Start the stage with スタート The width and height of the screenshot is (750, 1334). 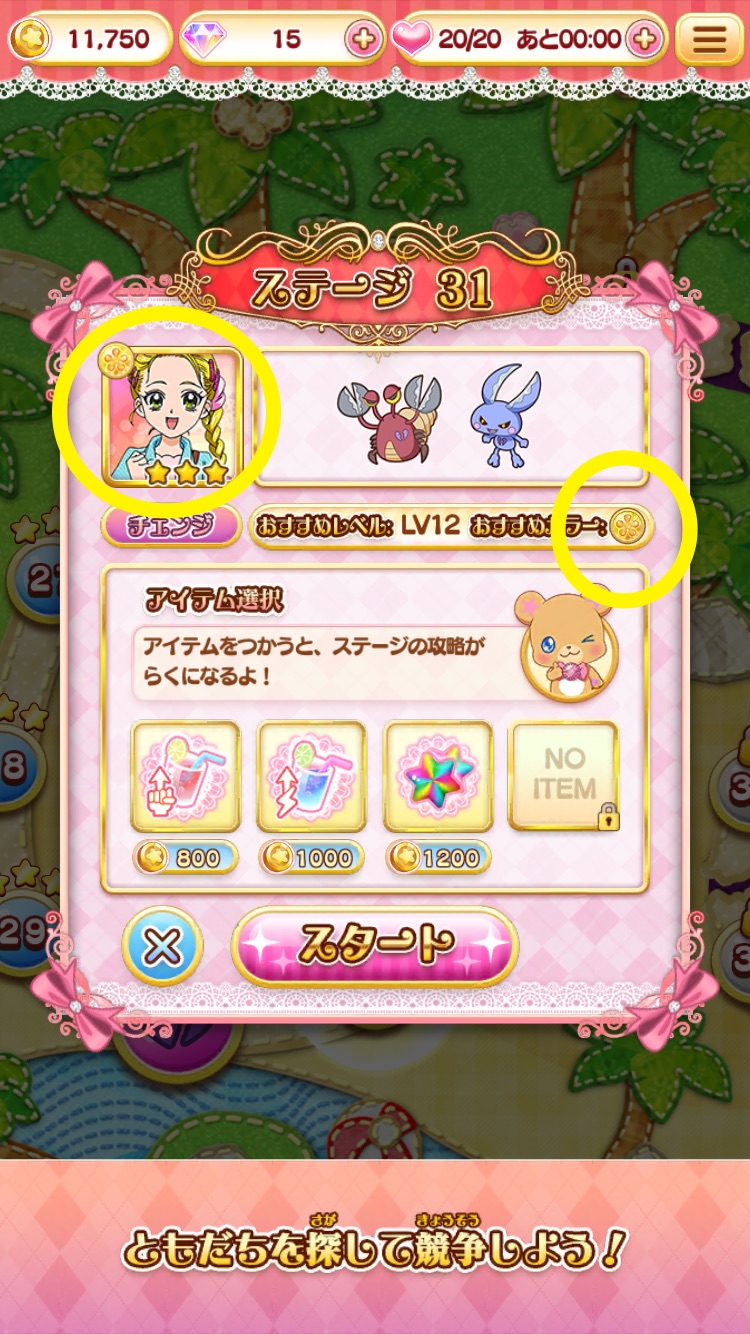coord(375,945)
